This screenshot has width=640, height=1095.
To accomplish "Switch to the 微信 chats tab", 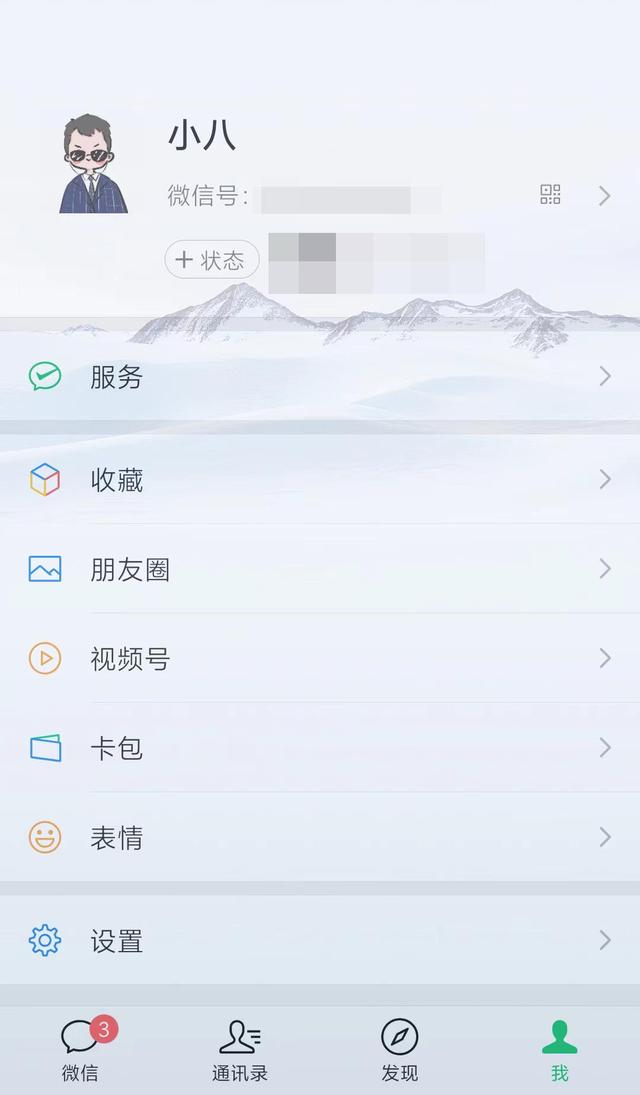I will coord(80,1050).
